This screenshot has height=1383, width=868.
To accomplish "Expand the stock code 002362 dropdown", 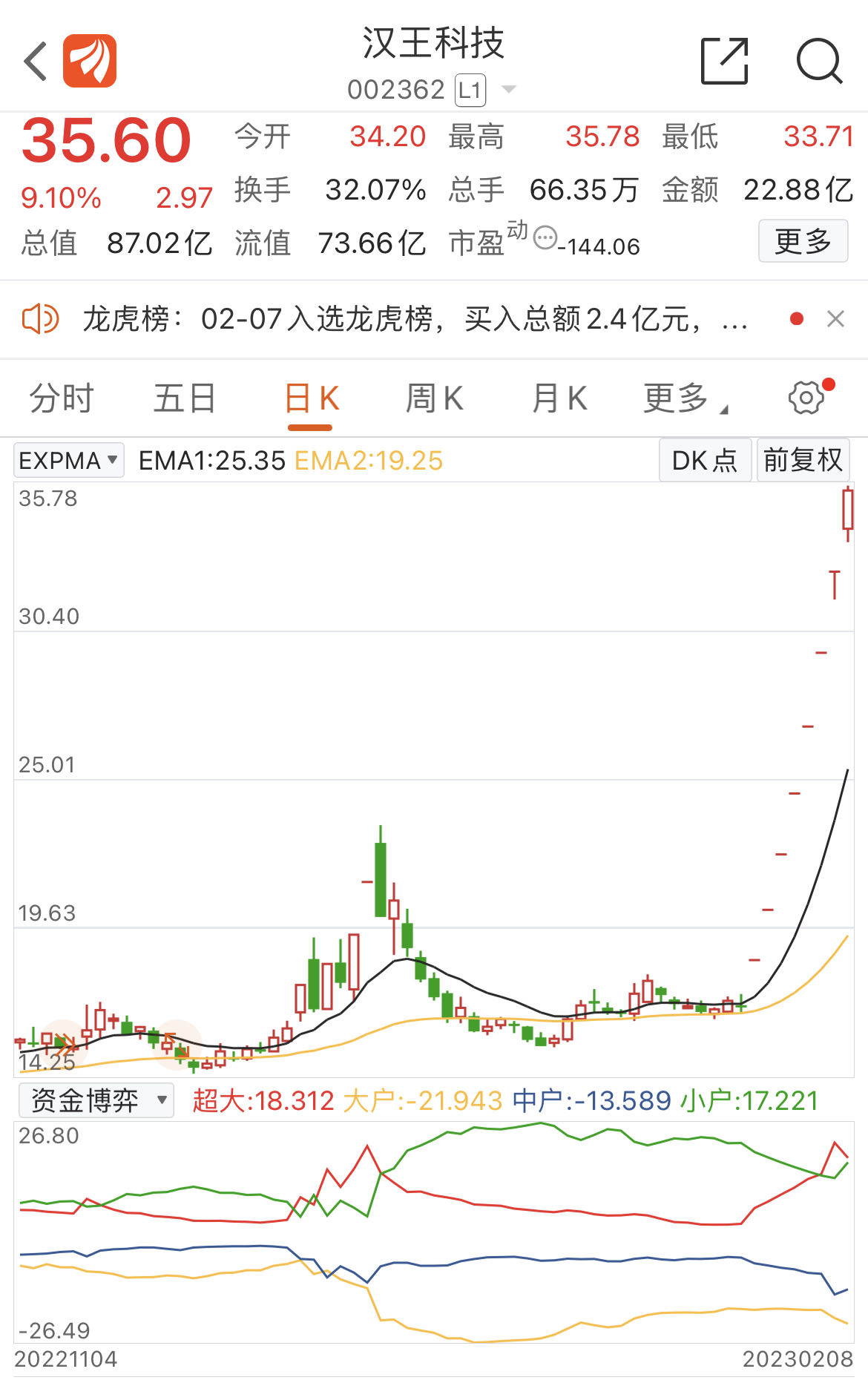I will tap(508, 90).
